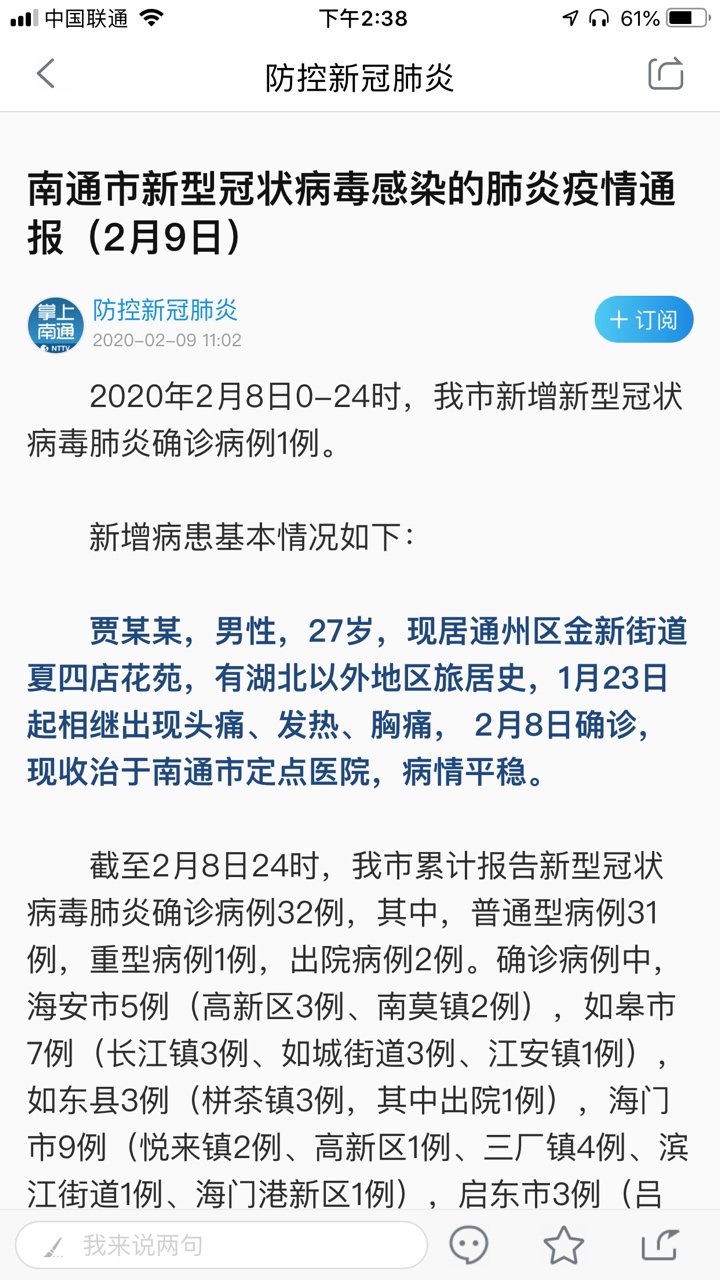The height and width of the screenshot is (1280, 720).
Task: View comments via the chat bubble icon
Action: pos(468,1245)
